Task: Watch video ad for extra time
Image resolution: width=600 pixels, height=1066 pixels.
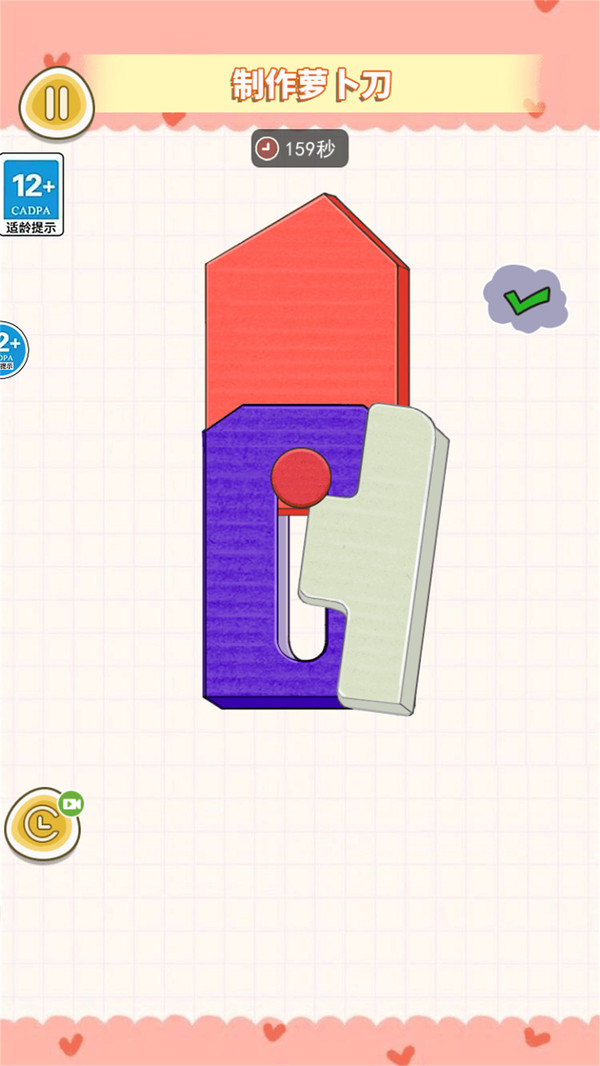Action: click(x=43, y=825)
